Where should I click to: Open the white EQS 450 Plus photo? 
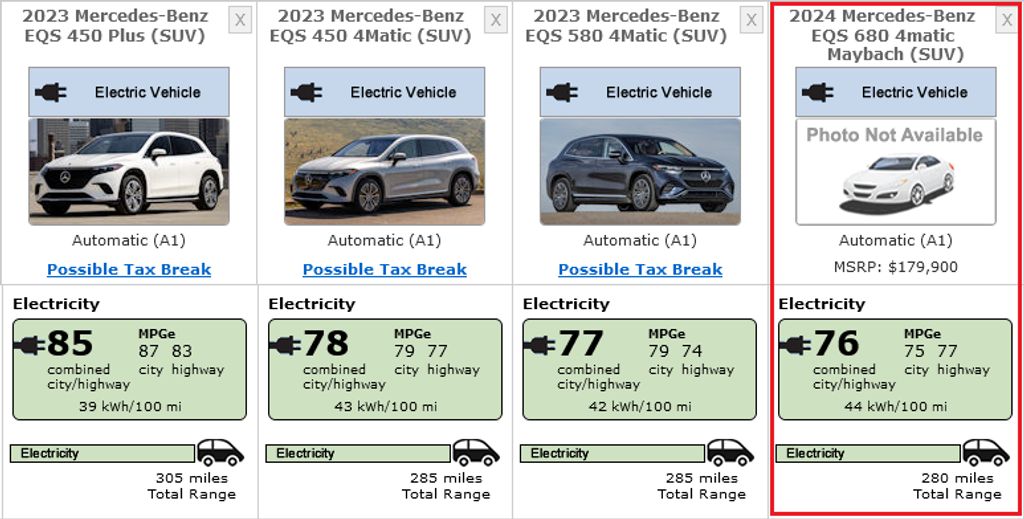[x=129, y=171]
